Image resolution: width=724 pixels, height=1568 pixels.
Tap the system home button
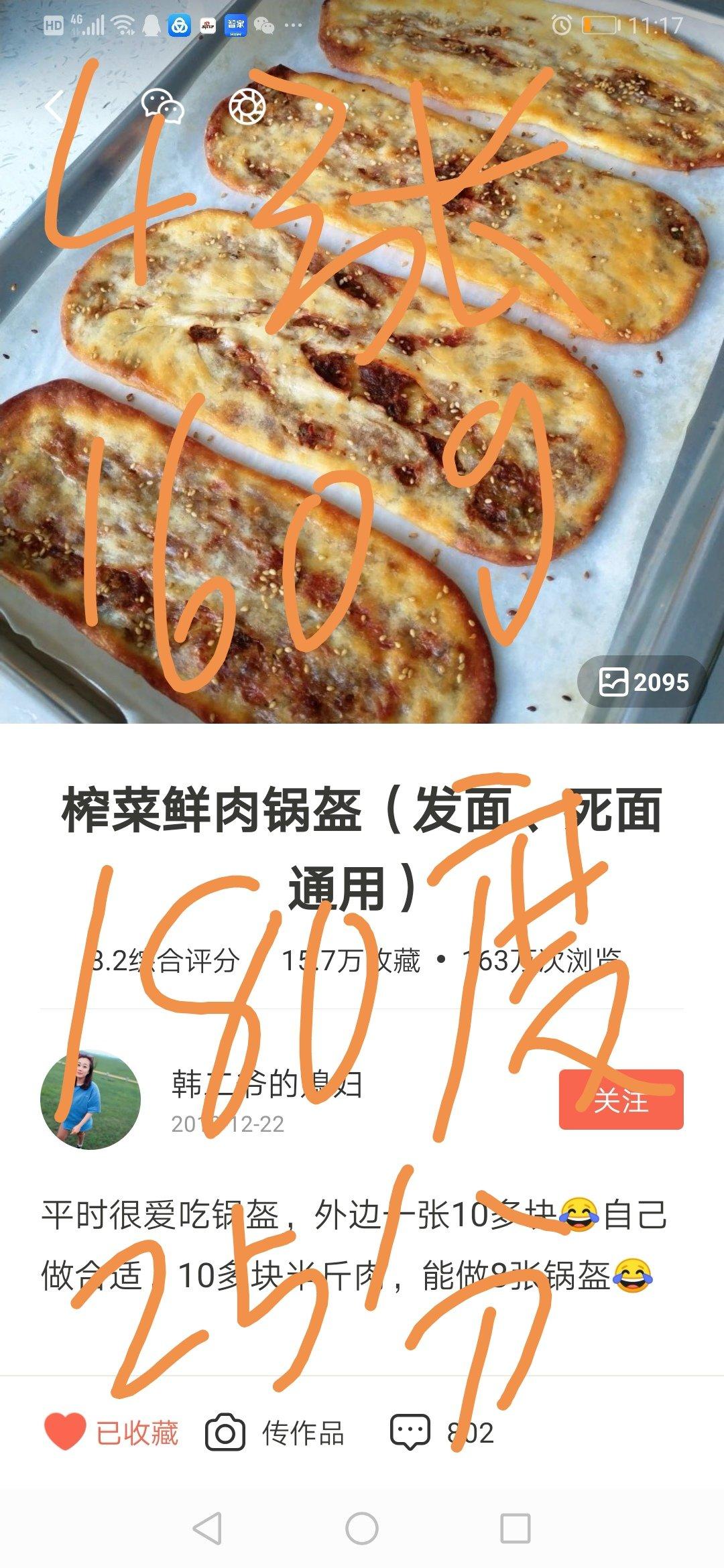362,1528
